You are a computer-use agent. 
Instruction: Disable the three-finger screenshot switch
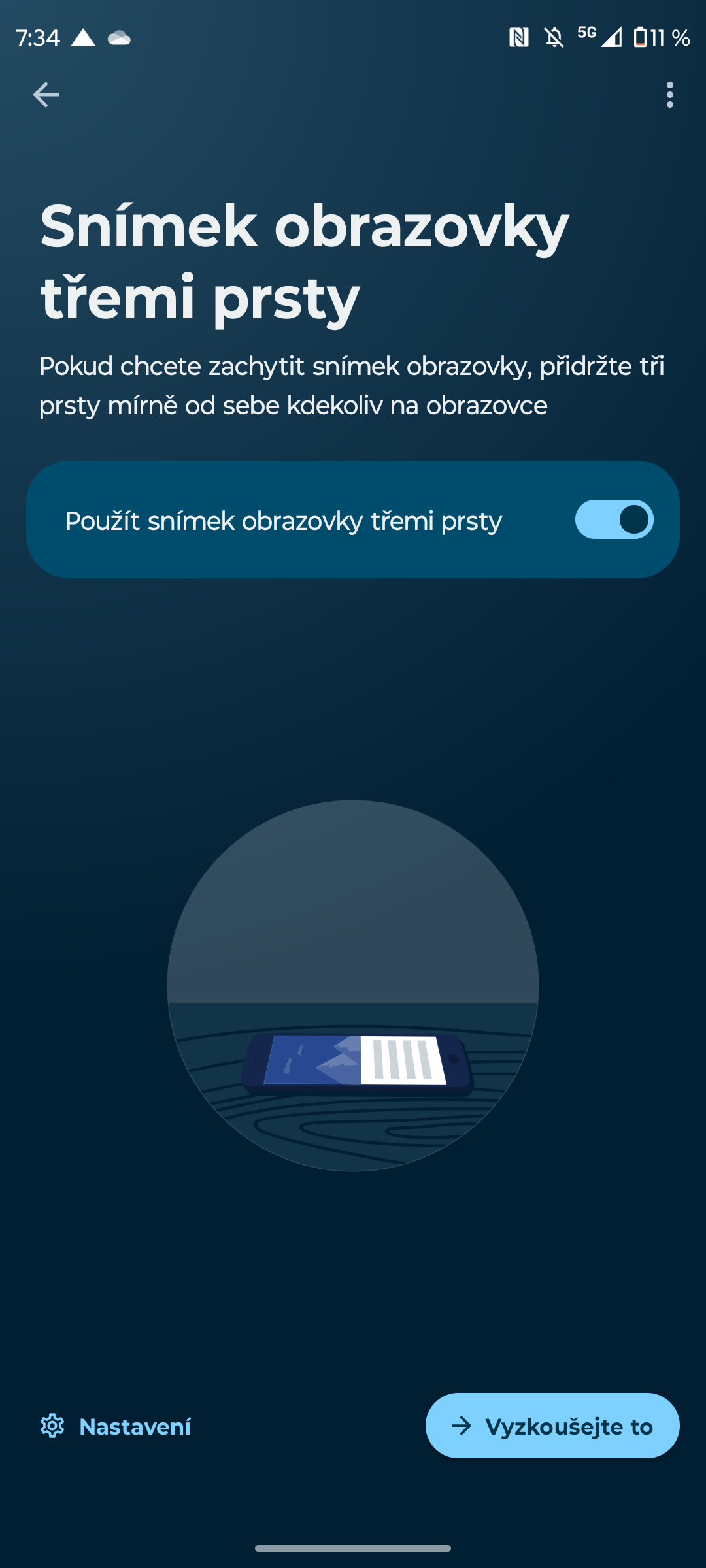point(614,520)
